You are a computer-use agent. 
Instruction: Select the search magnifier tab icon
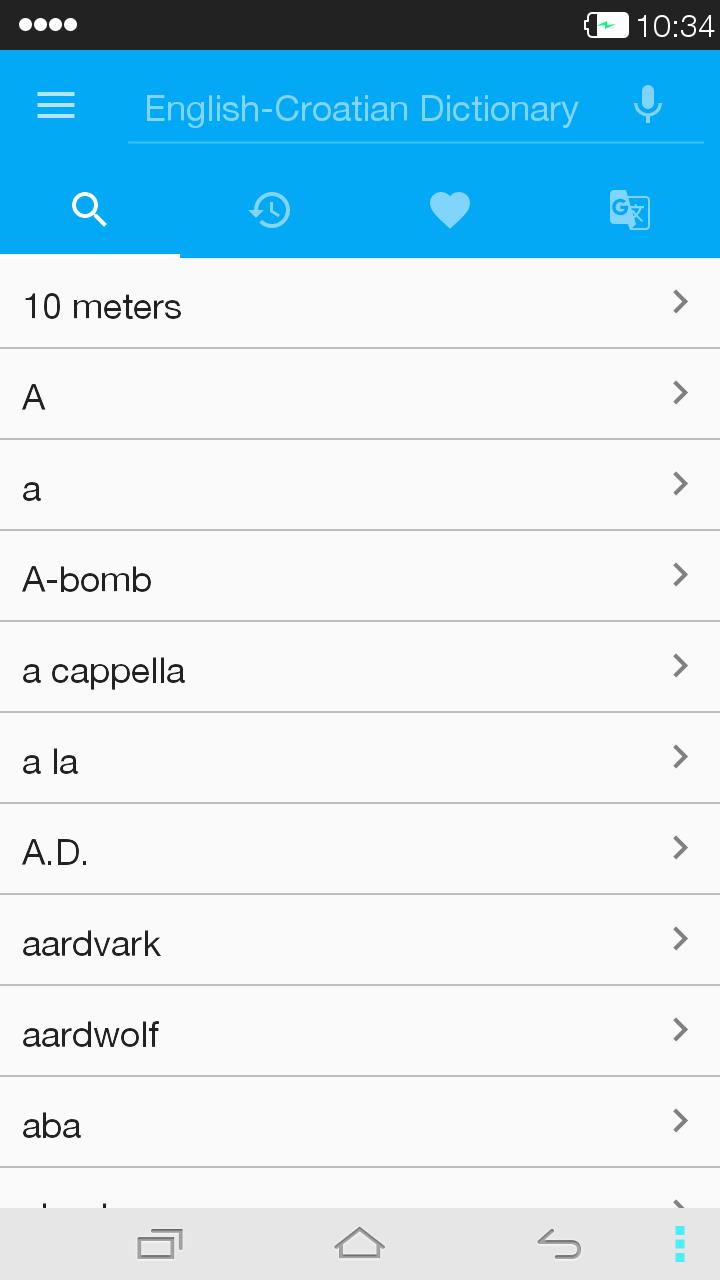(x=90, y=209)
